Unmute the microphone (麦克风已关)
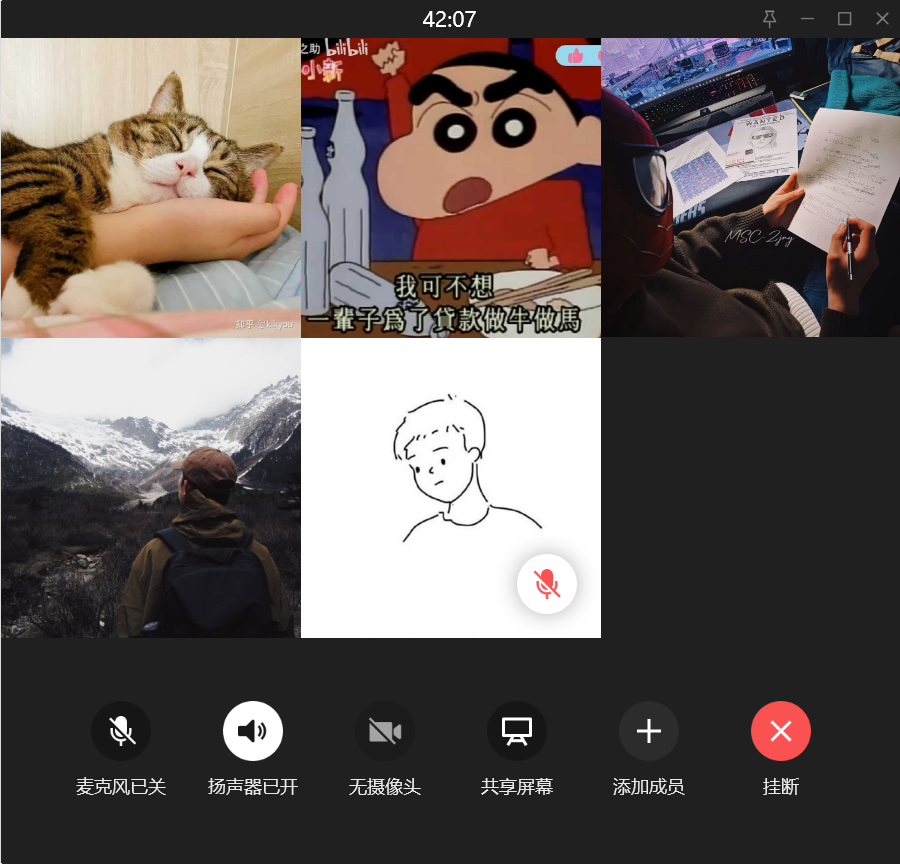Viewport: 900px width, 864px height. (121, 731)
